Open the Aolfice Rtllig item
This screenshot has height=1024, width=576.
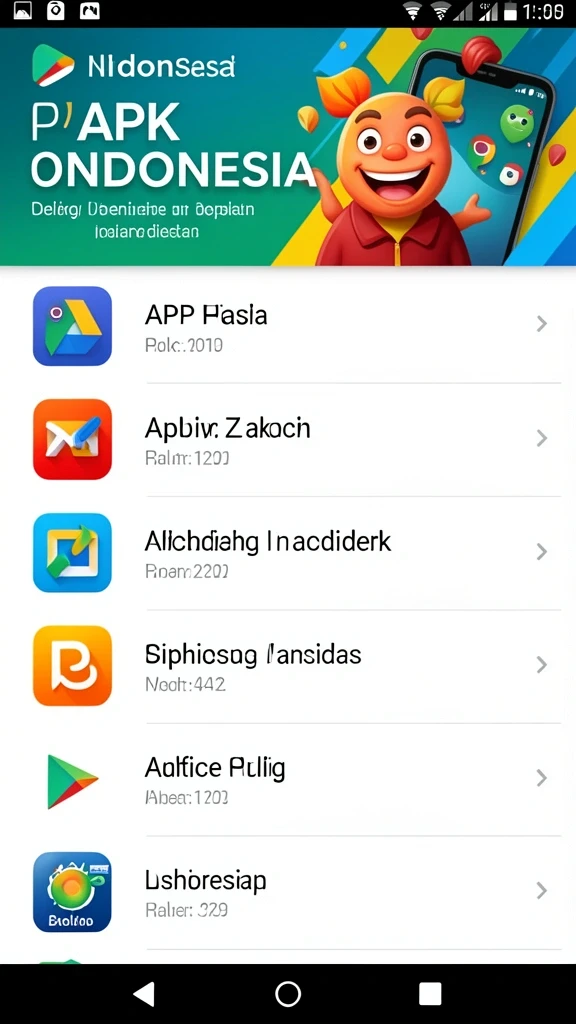click(288, 779)
